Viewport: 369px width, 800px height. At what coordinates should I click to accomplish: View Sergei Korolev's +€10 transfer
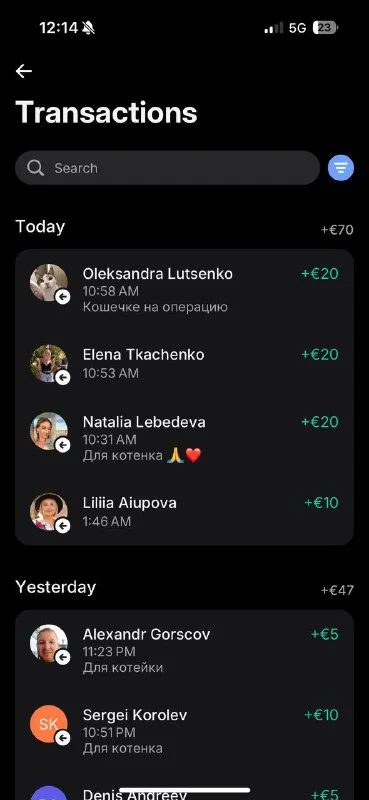click(184, 731)
